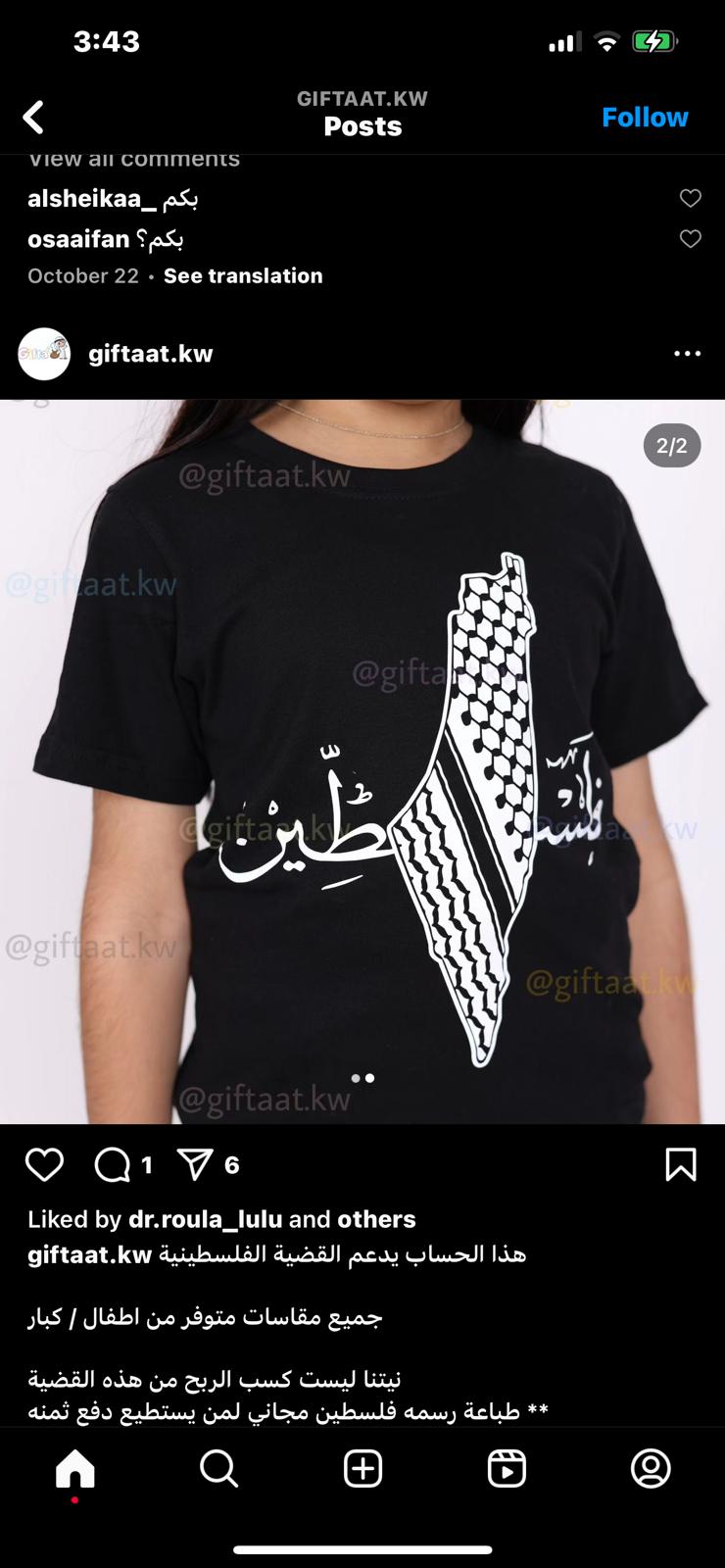Screen dimensions: 725x1568
Task: Switch to the Home tab
Action: coord(75,1469)
